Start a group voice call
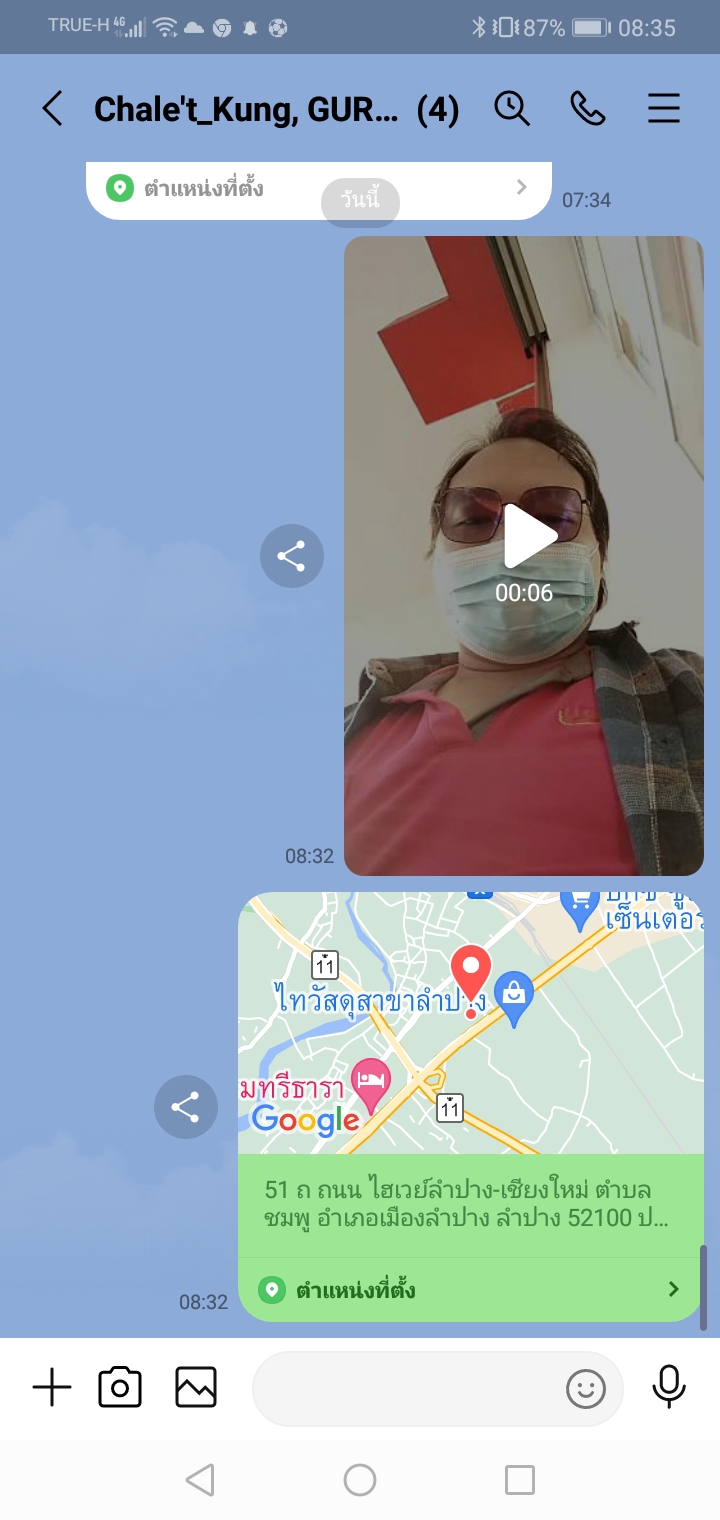This screenshot has height=1520, width=720. [x=588, y=108]
